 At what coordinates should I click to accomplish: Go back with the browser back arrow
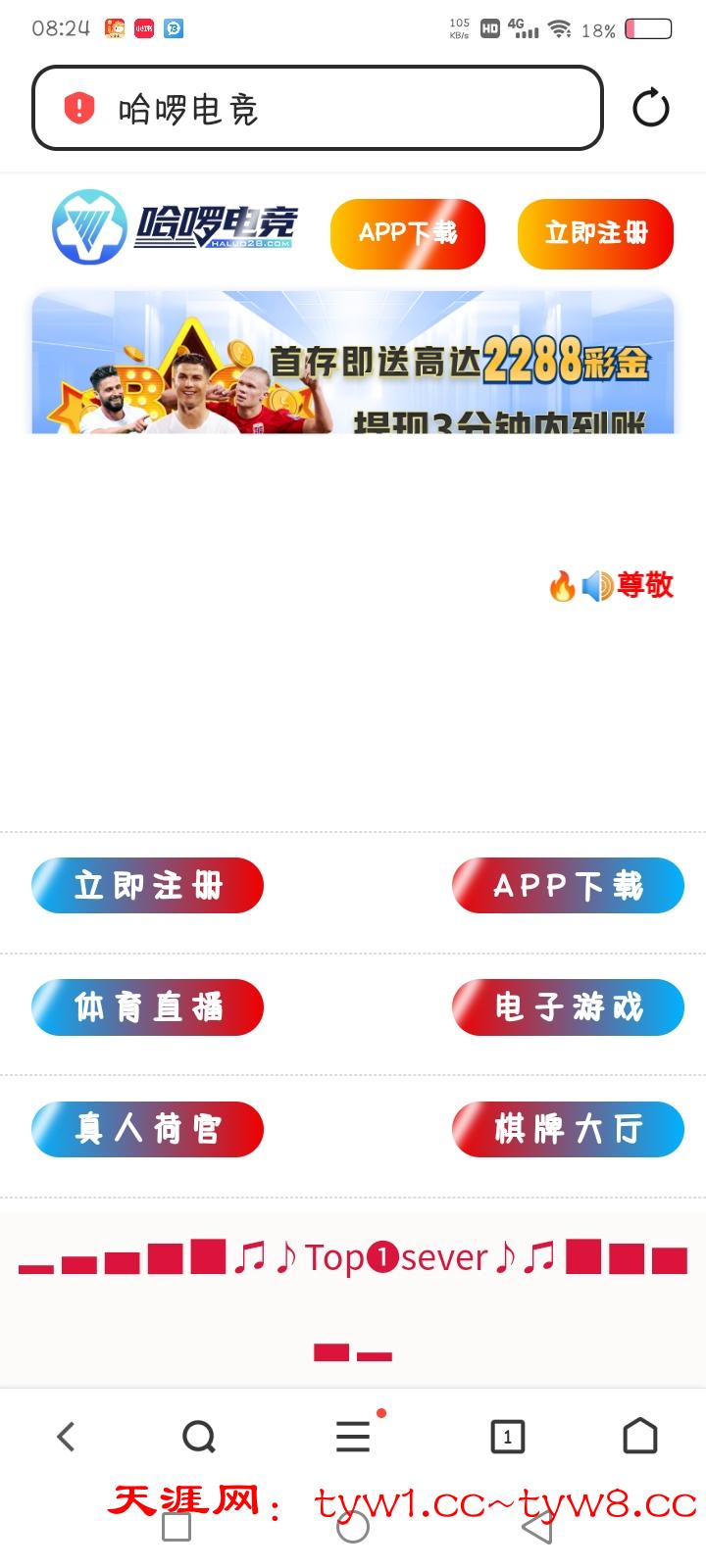pyautogui.click(x=66, y=1437)
